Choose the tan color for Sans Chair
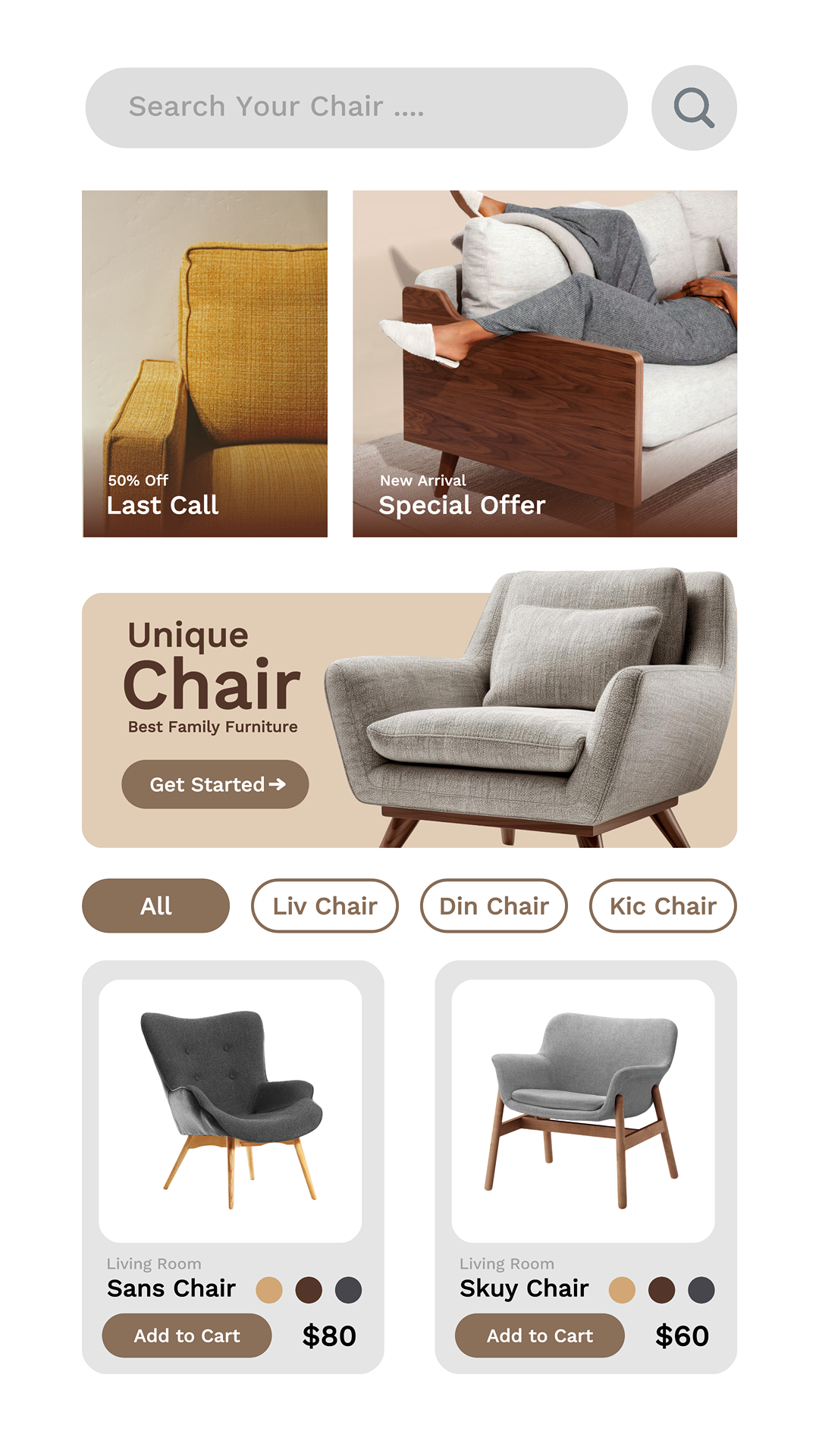The width and height of the screenshot is (819, 1456). 269,1290
